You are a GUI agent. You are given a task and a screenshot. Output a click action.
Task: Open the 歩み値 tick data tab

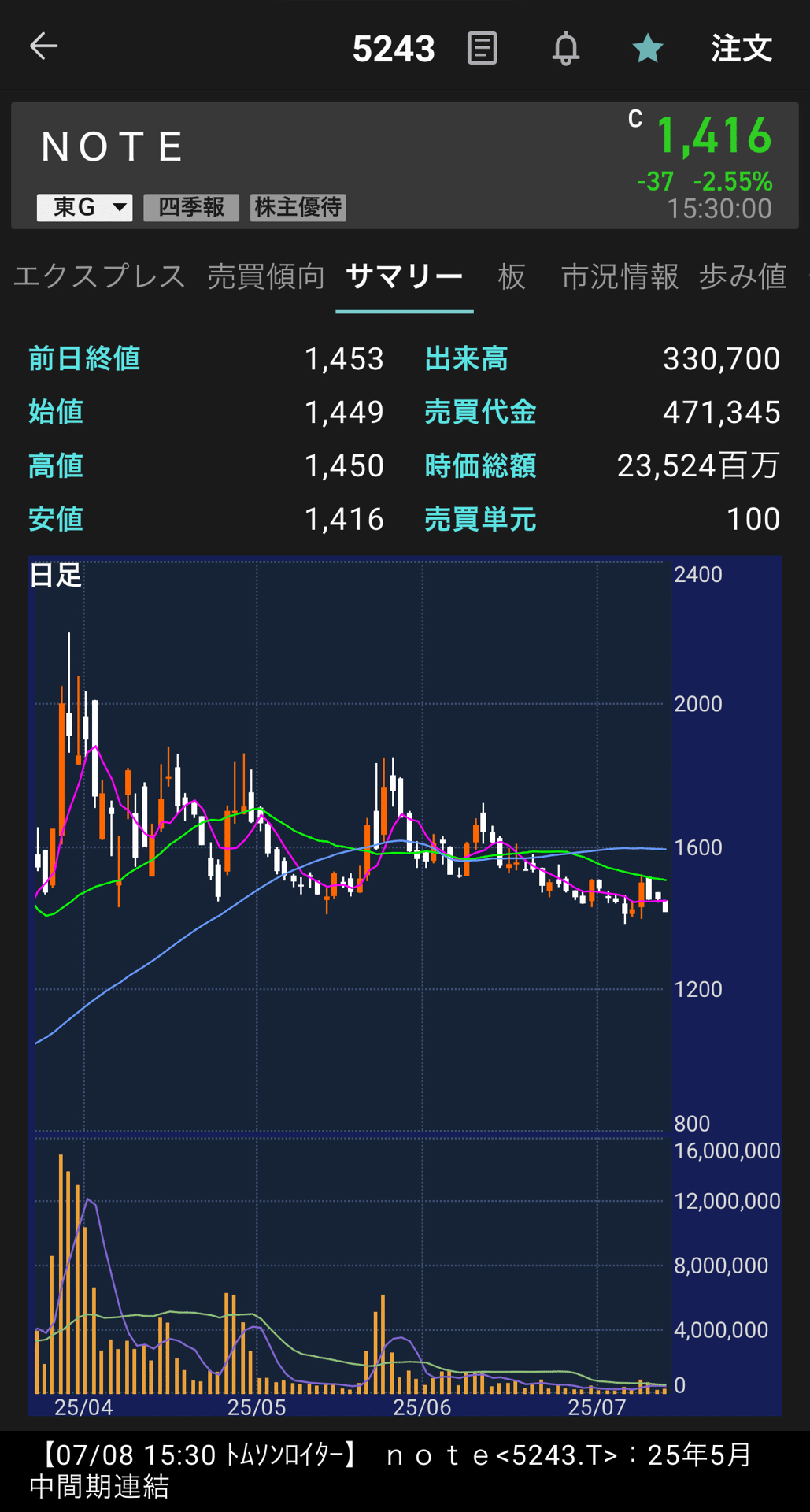pyautogui.click(x=743, y=276)
